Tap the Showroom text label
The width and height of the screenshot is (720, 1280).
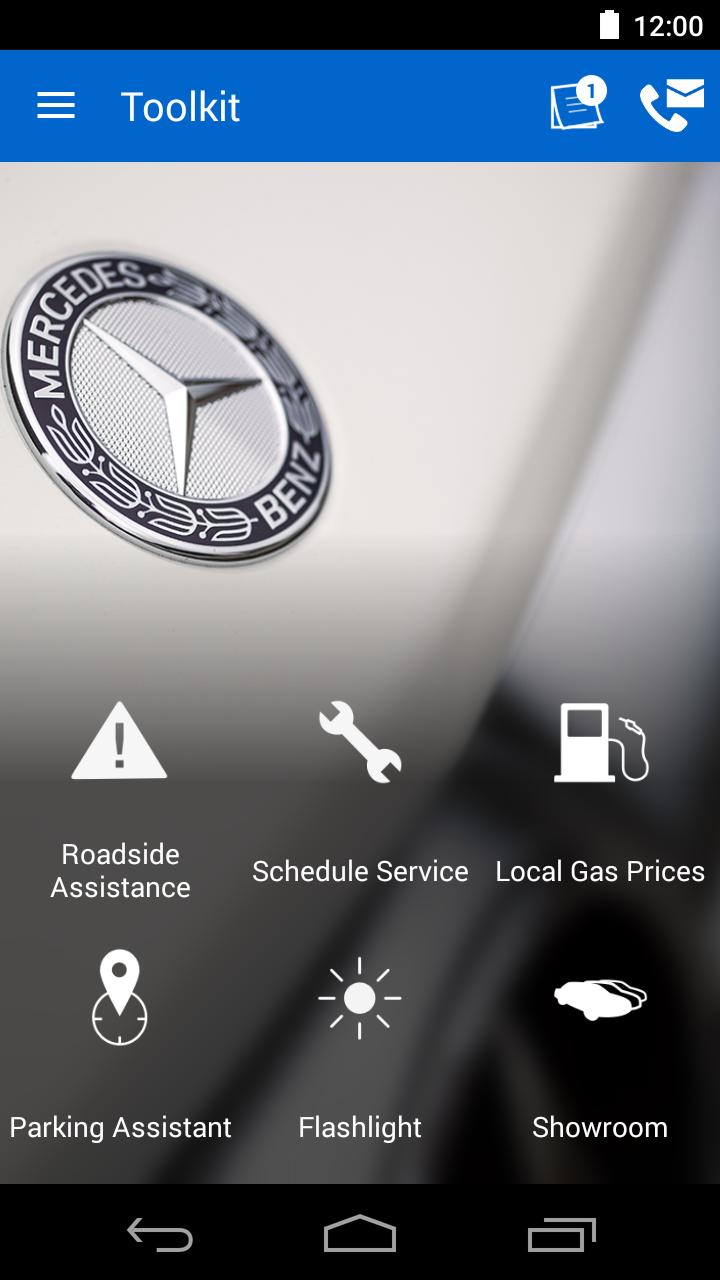600,1127
